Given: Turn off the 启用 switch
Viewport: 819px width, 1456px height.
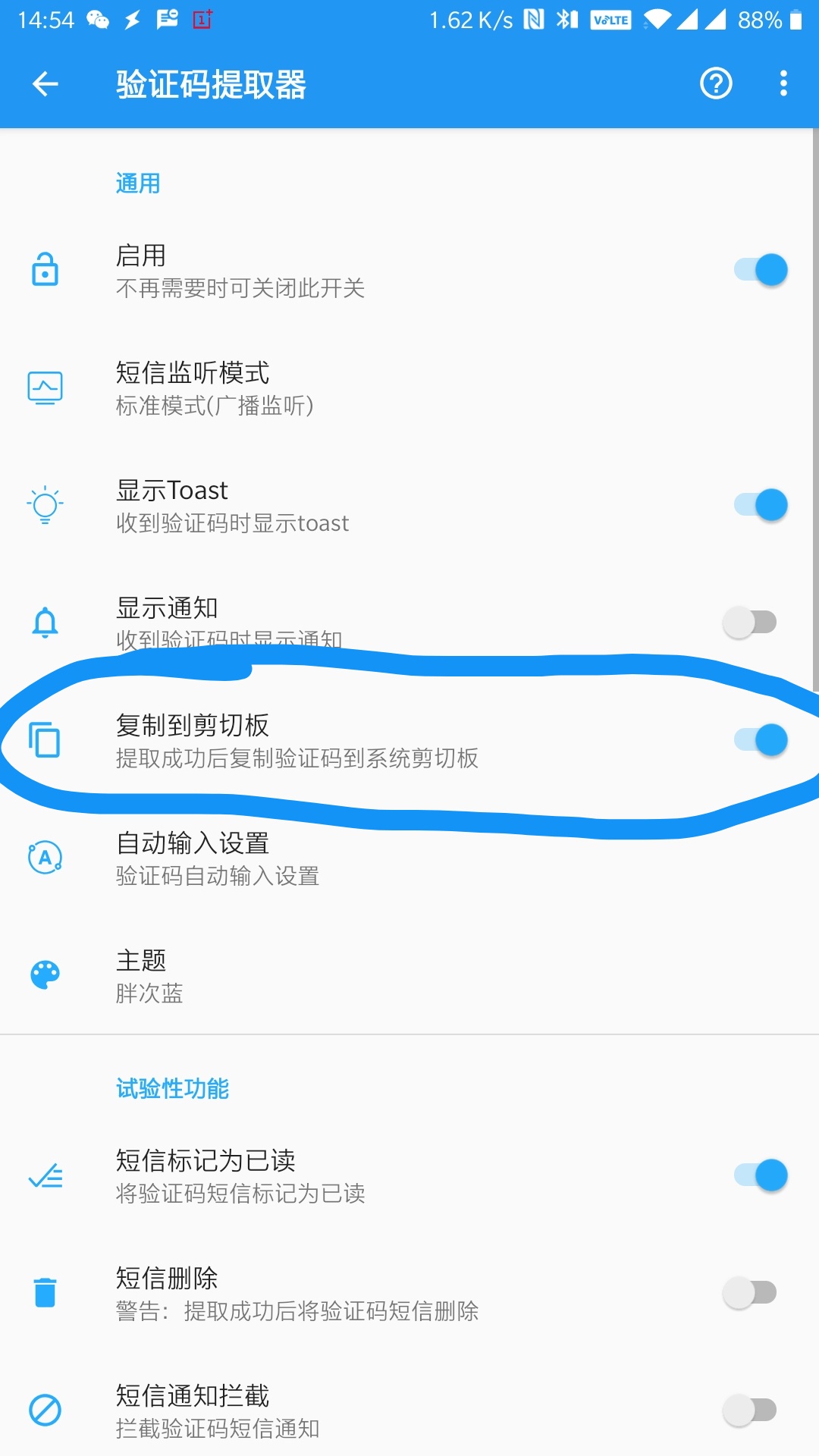Looking at the screenshot, I should tap(761, 270).
